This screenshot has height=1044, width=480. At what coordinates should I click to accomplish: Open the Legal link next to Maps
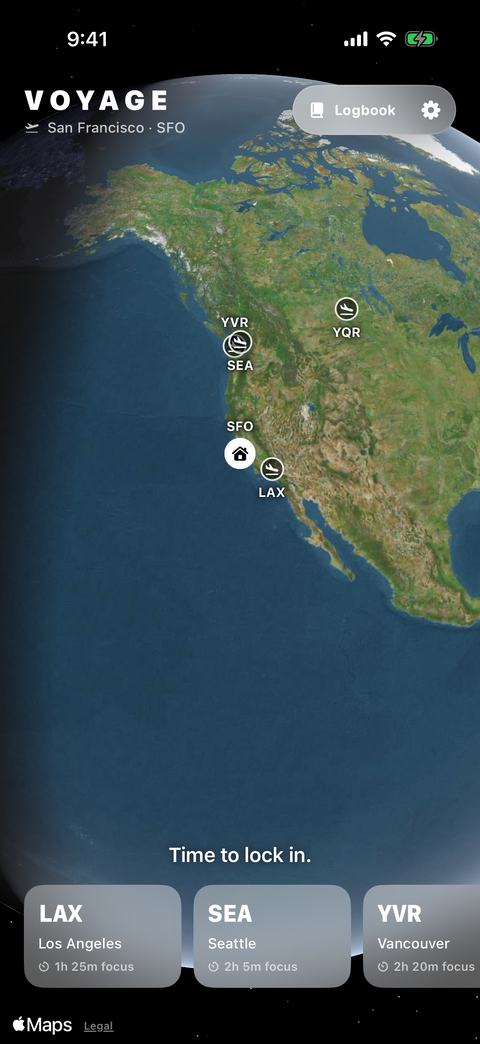point(99,1026)
